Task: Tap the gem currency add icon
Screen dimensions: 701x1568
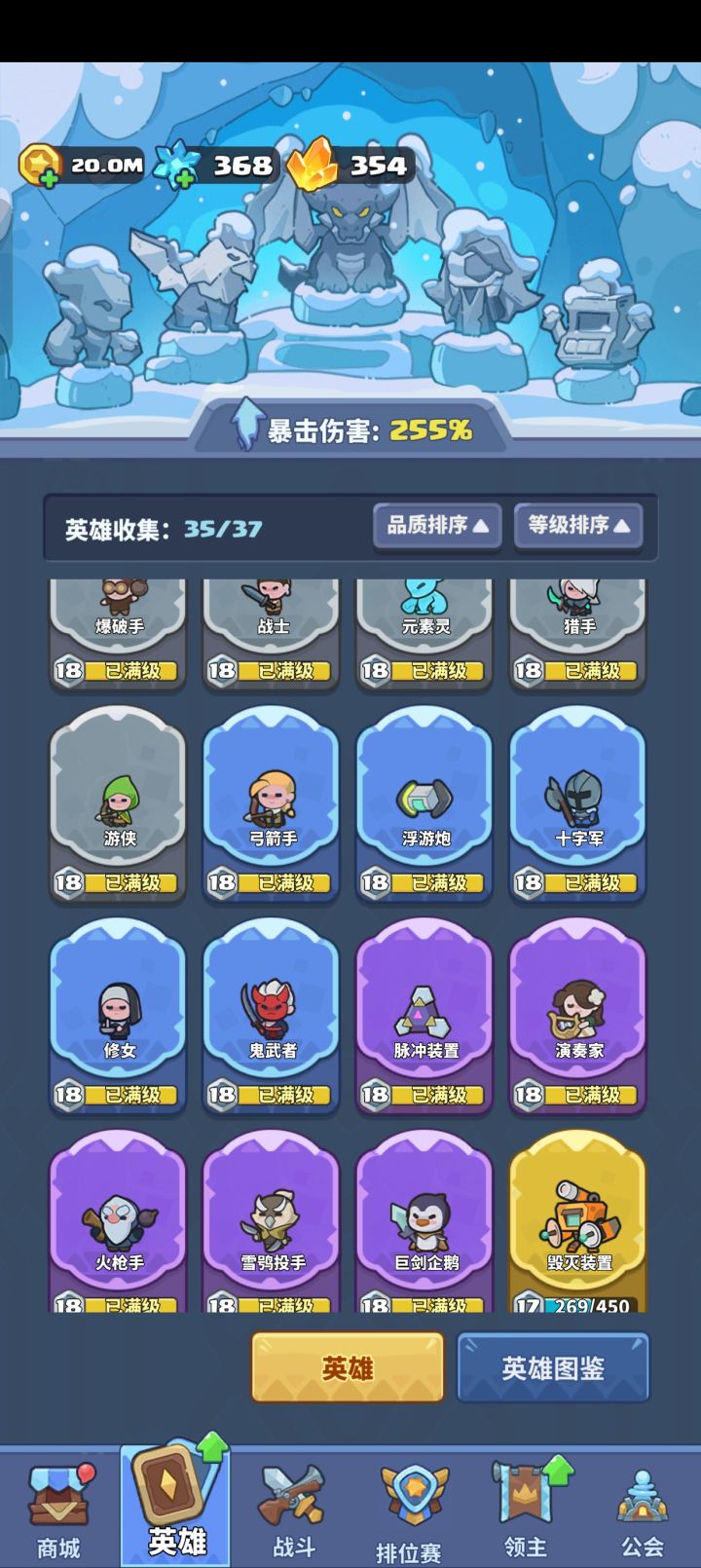Action: tap(183, 180)
